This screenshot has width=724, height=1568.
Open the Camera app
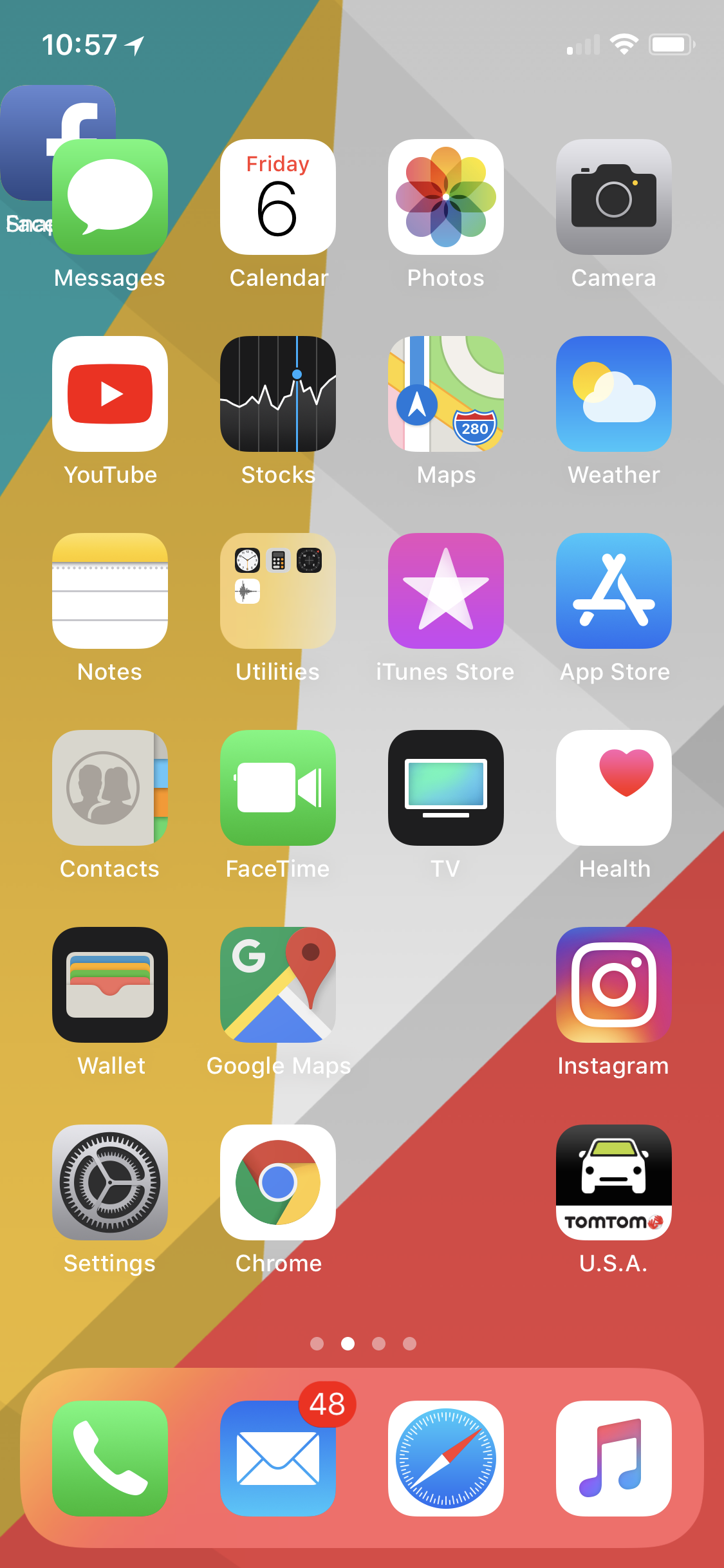click(614, 197)
